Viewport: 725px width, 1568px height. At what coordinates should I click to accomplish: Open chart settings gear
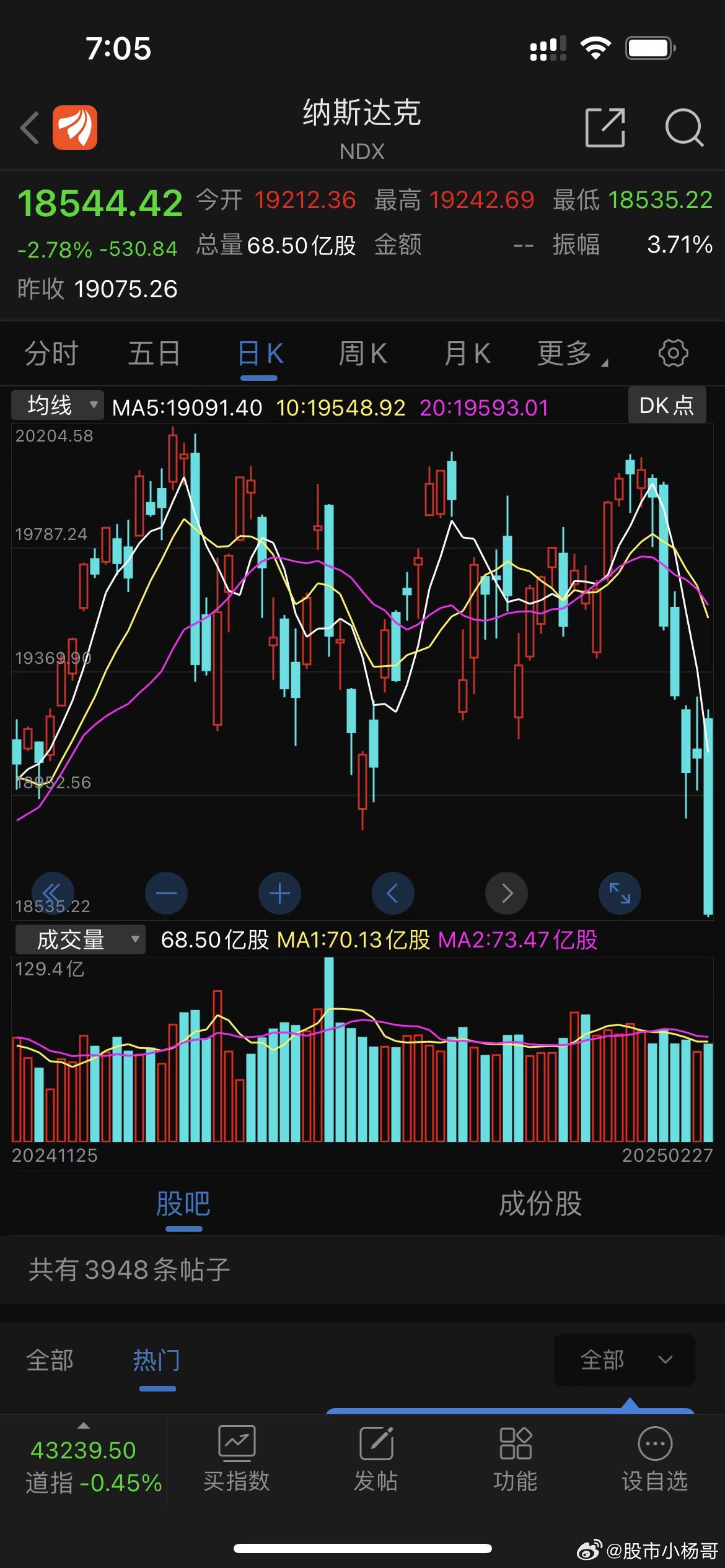pos(673,354)
